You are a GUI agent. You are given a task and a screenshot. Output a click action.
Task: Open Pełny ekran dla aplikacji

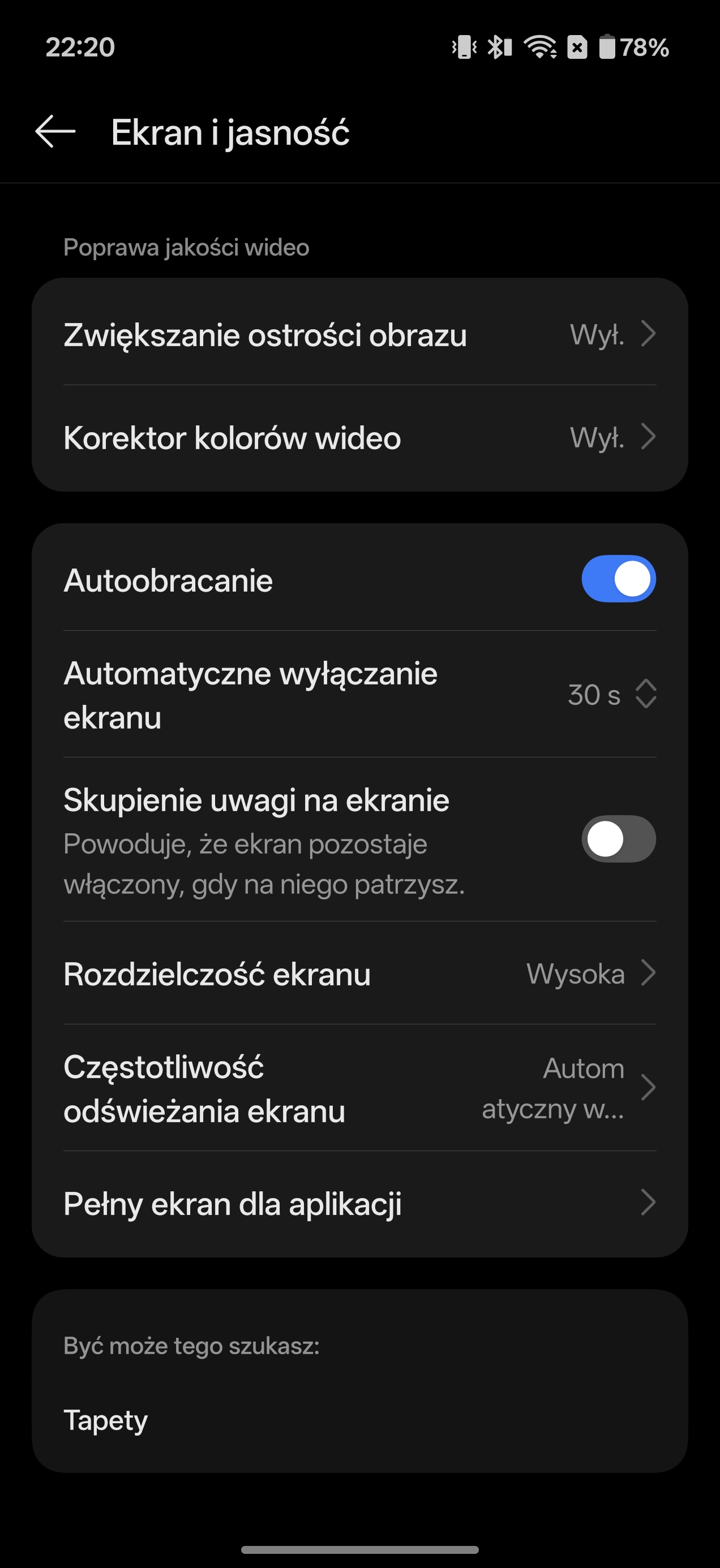click(359, 1203)
